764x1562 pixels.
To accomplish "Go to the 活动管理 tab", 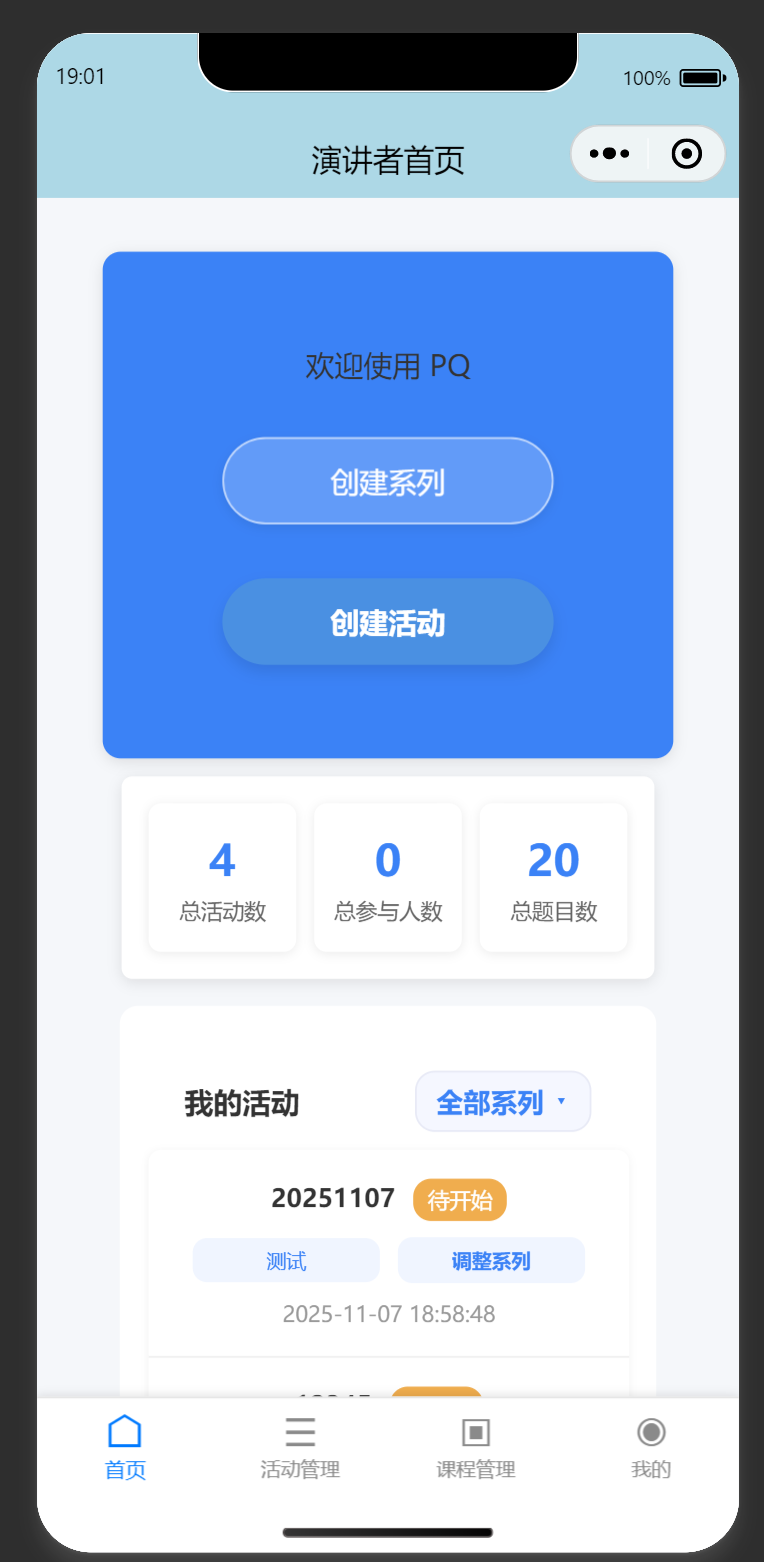I will point(300,1446).
